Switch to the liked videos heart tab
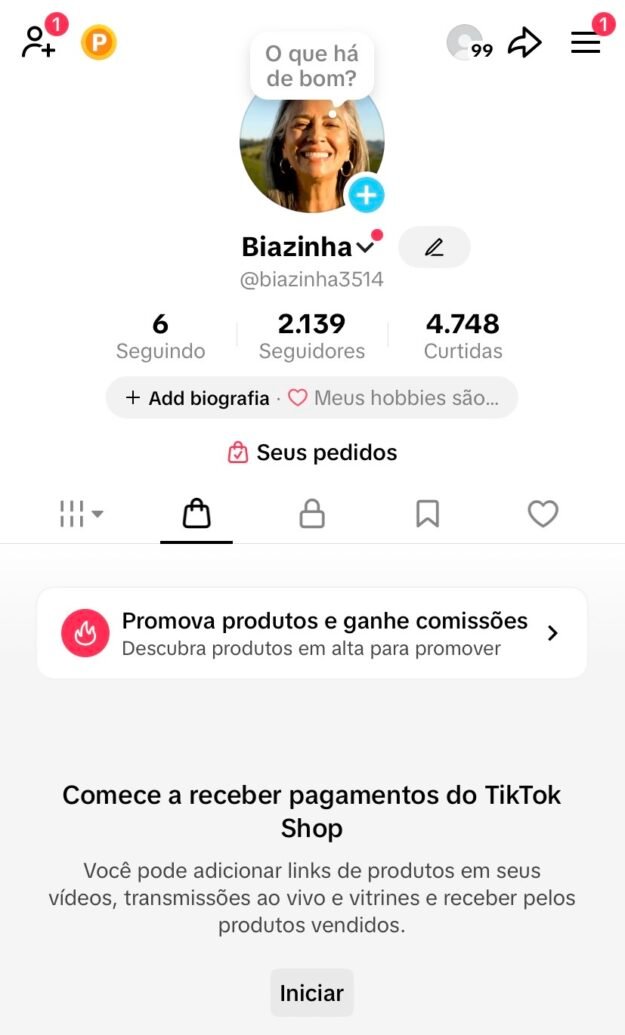The width and height of the screenshot is (625, 1035). pyautogui.click(x=542, y=514)
